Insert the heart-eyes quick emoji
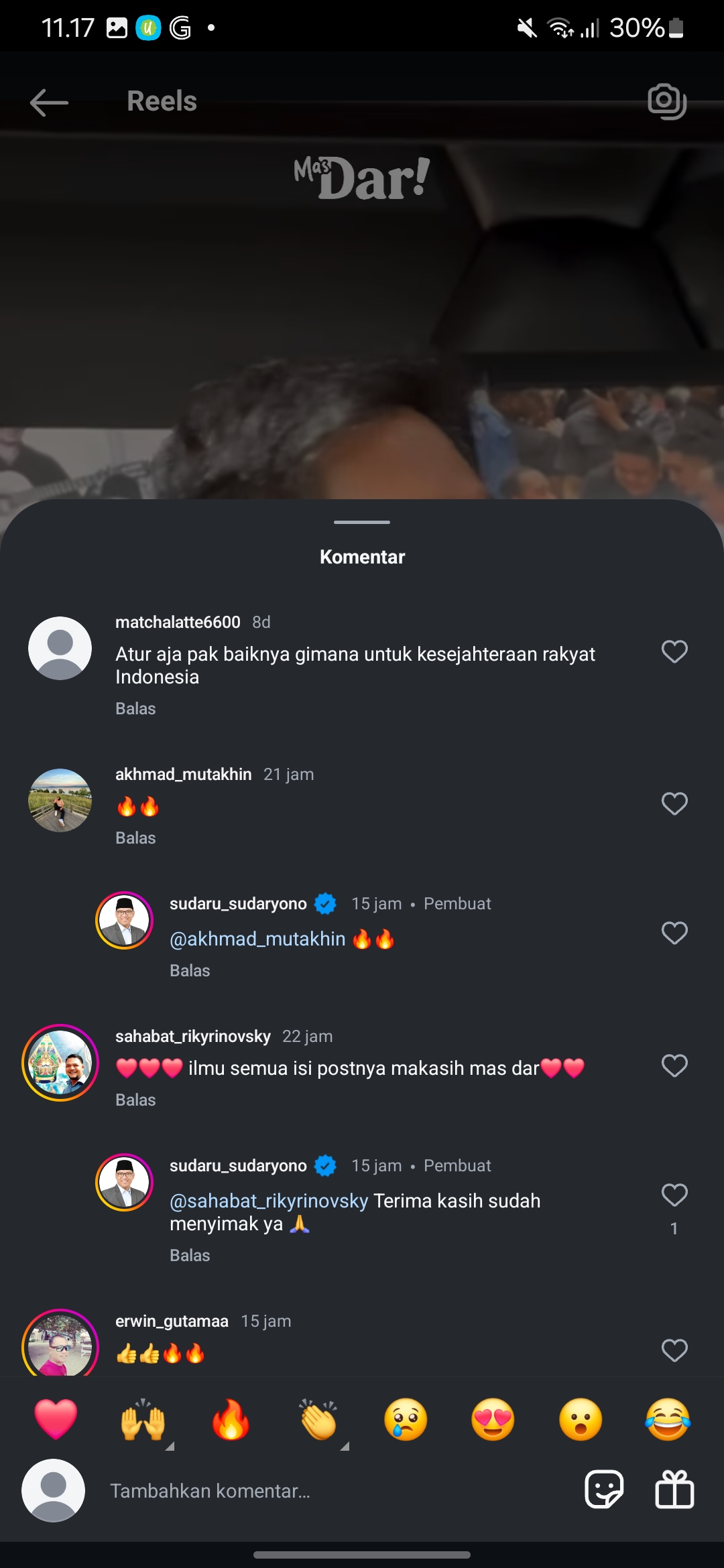The image size is (724, 1568). pos(493,1419)
